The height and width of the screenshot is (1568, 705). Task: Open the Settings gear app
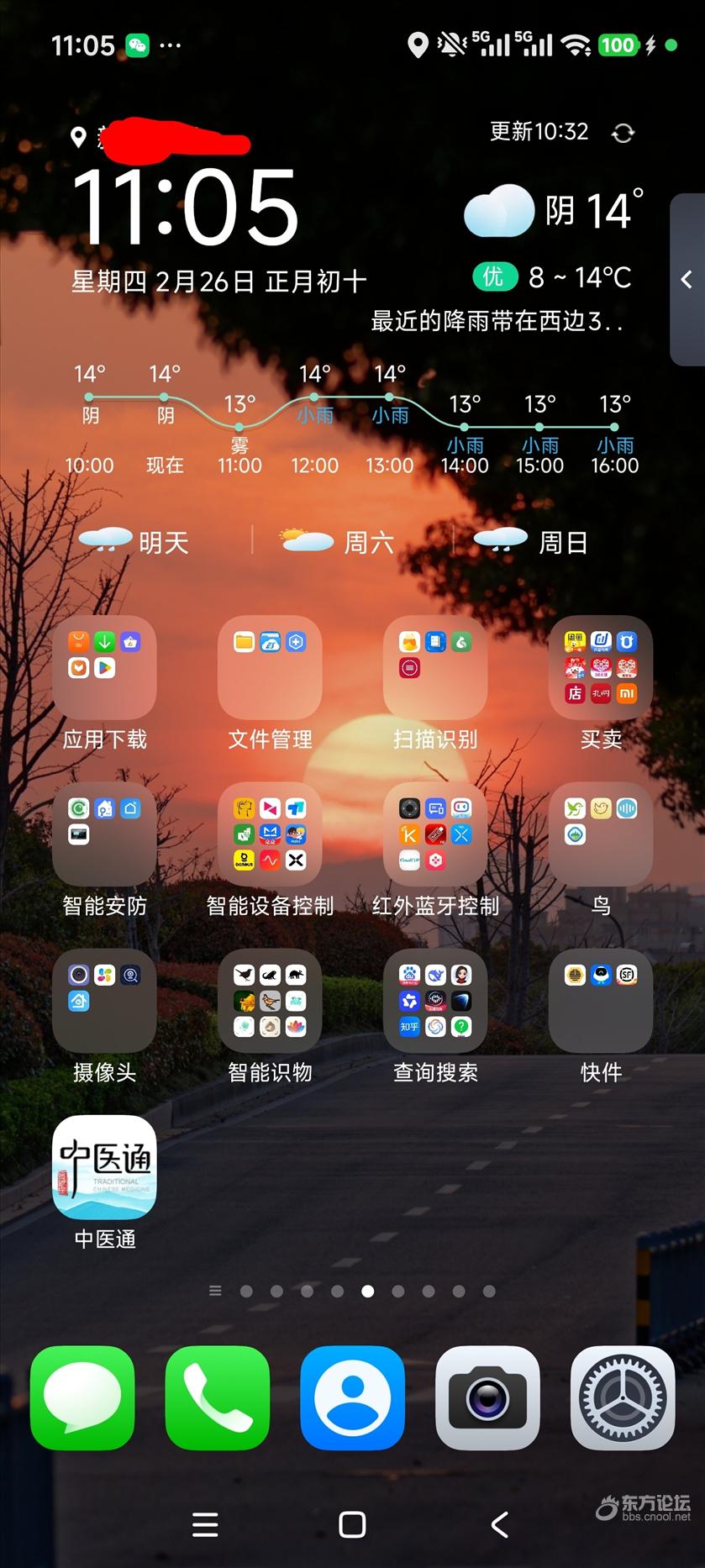point(623,1398)
